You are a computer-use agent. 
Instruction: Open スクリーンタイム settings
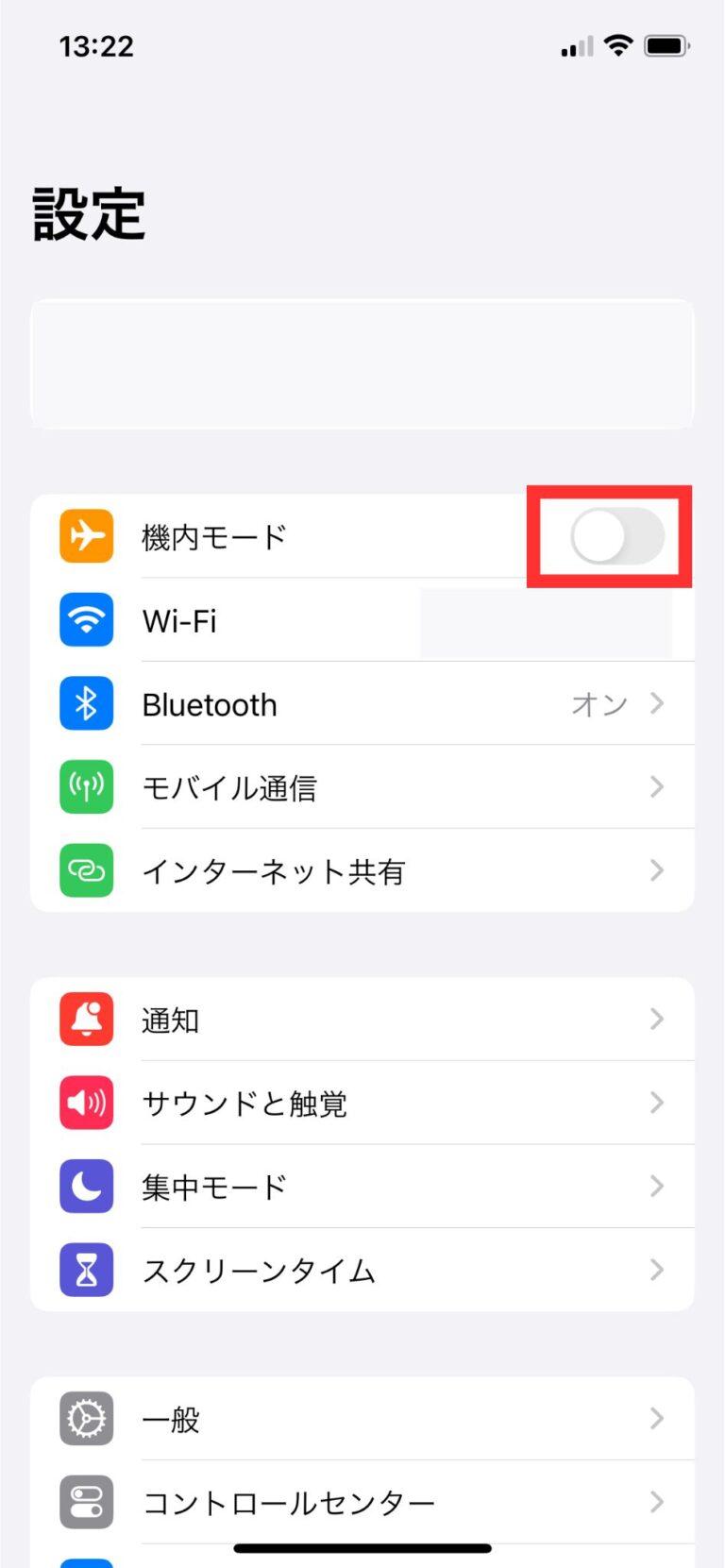coord(362,1270)
